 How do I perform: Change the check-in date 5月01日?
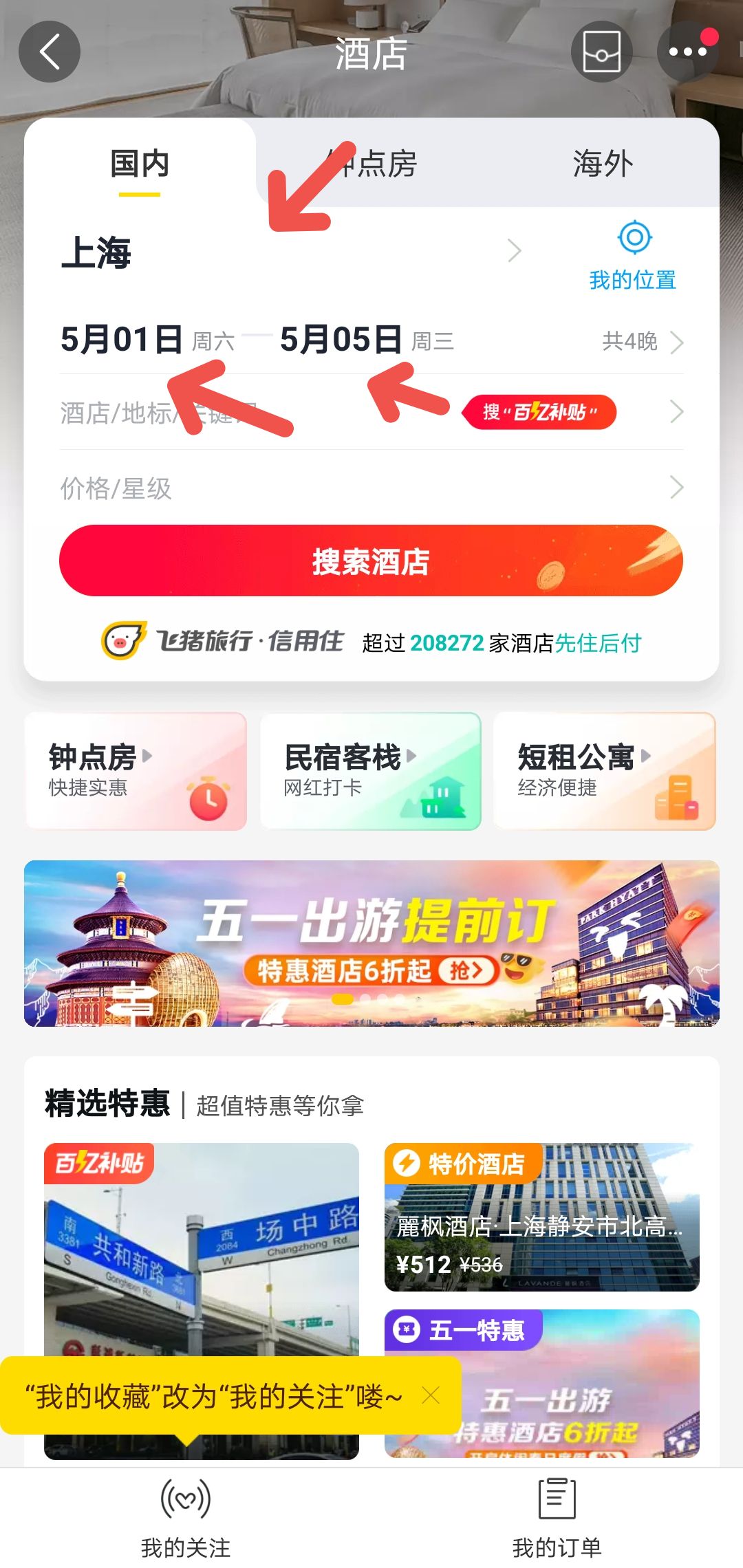pos(122,340)
